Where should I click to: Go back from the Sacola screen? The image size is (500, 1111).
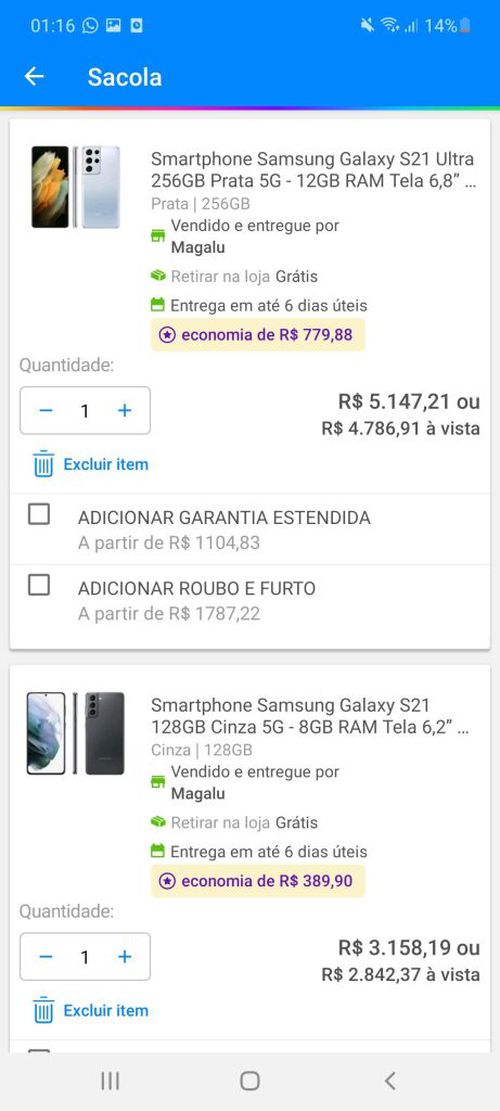[34, 77]
